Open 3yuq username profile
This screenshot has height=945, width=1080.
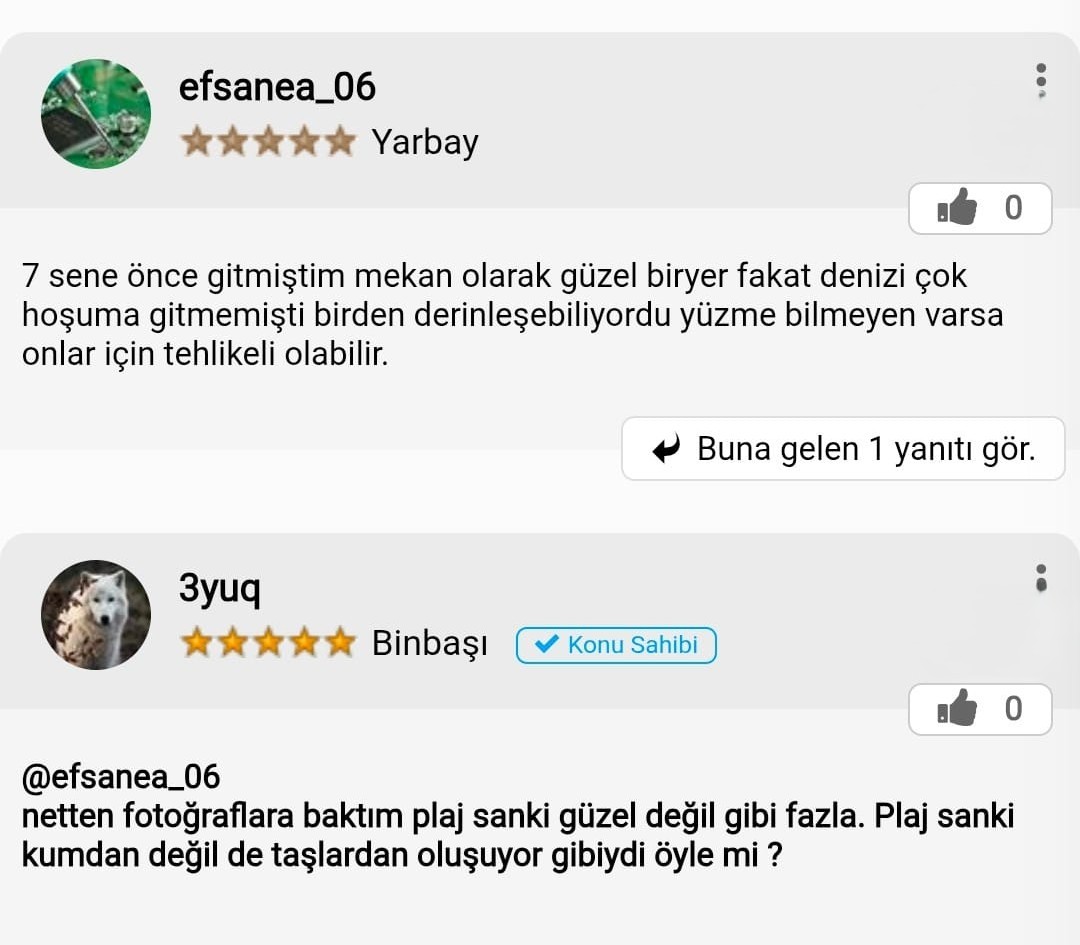(x=219, y=589)
